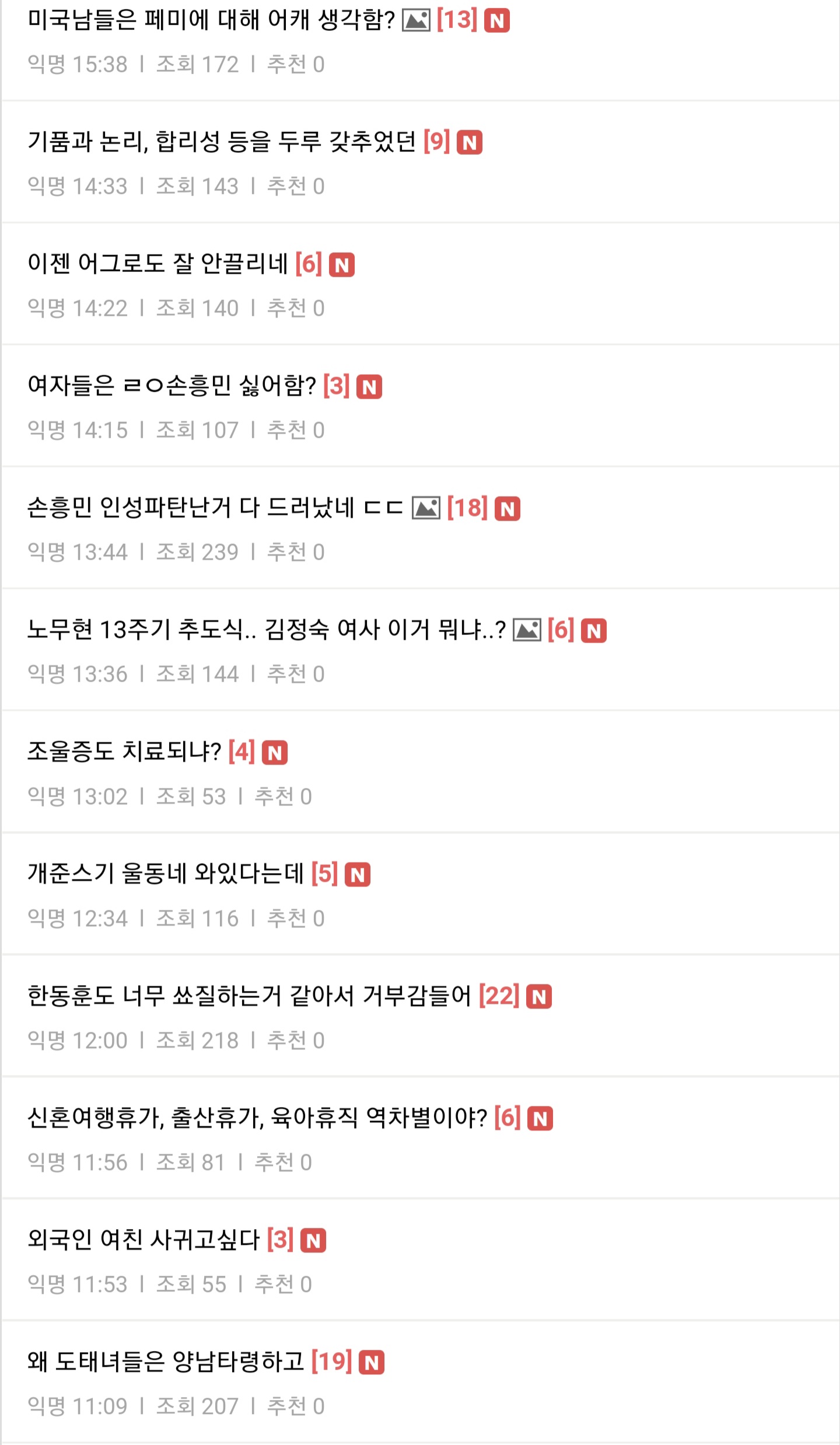Open the post '신혼여행휴가, 출산휴가, 육아휴직 역차별이야?'
Screen dimensions: 840x1445
coord(257,1118)
